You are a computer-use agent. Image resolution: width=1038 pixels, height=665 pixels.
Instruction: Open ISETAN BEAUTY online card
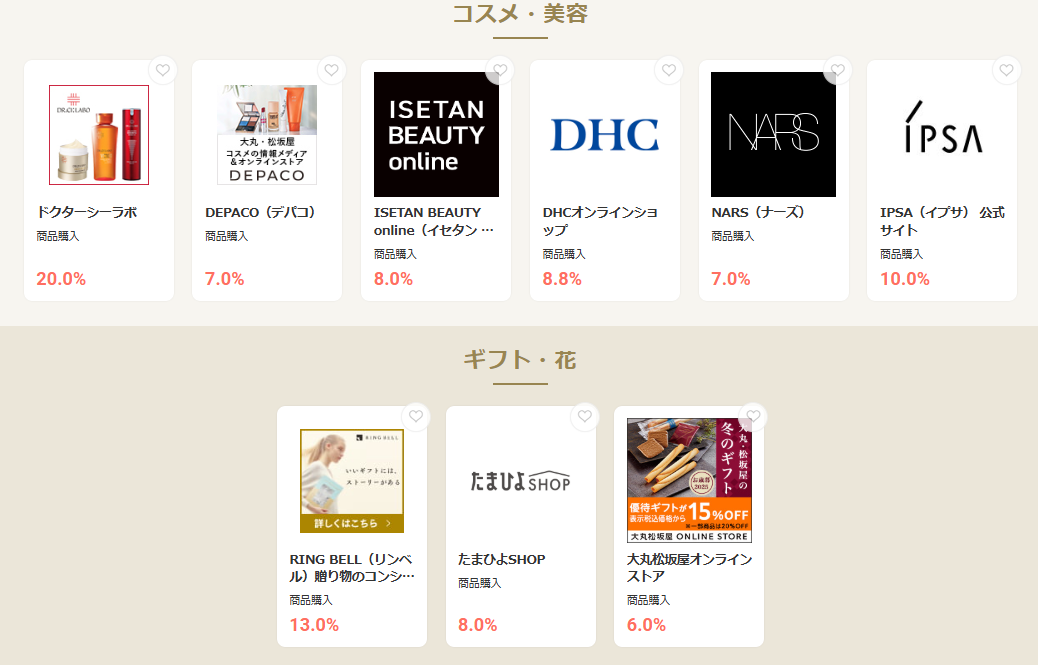436,180
